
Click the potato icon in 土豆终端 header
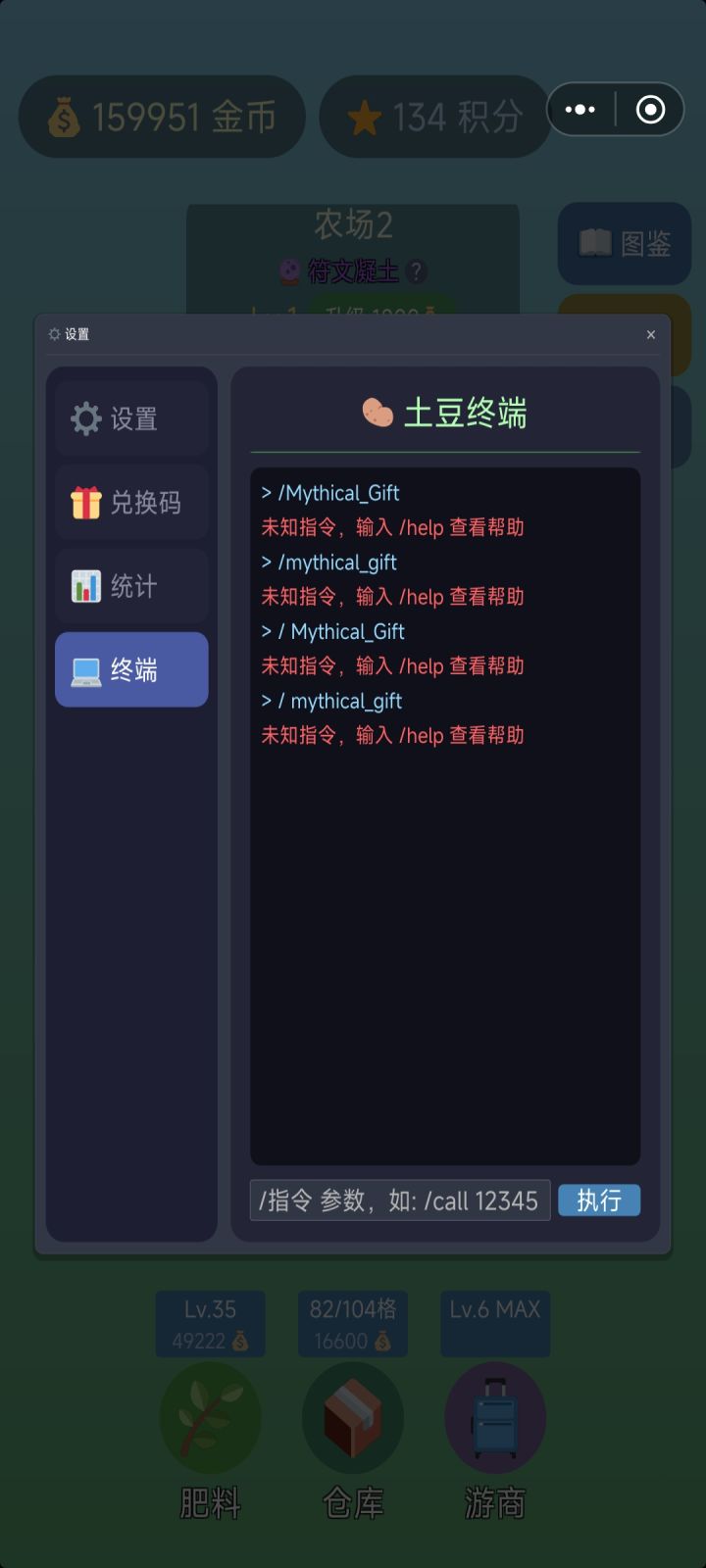click(378, 413)
